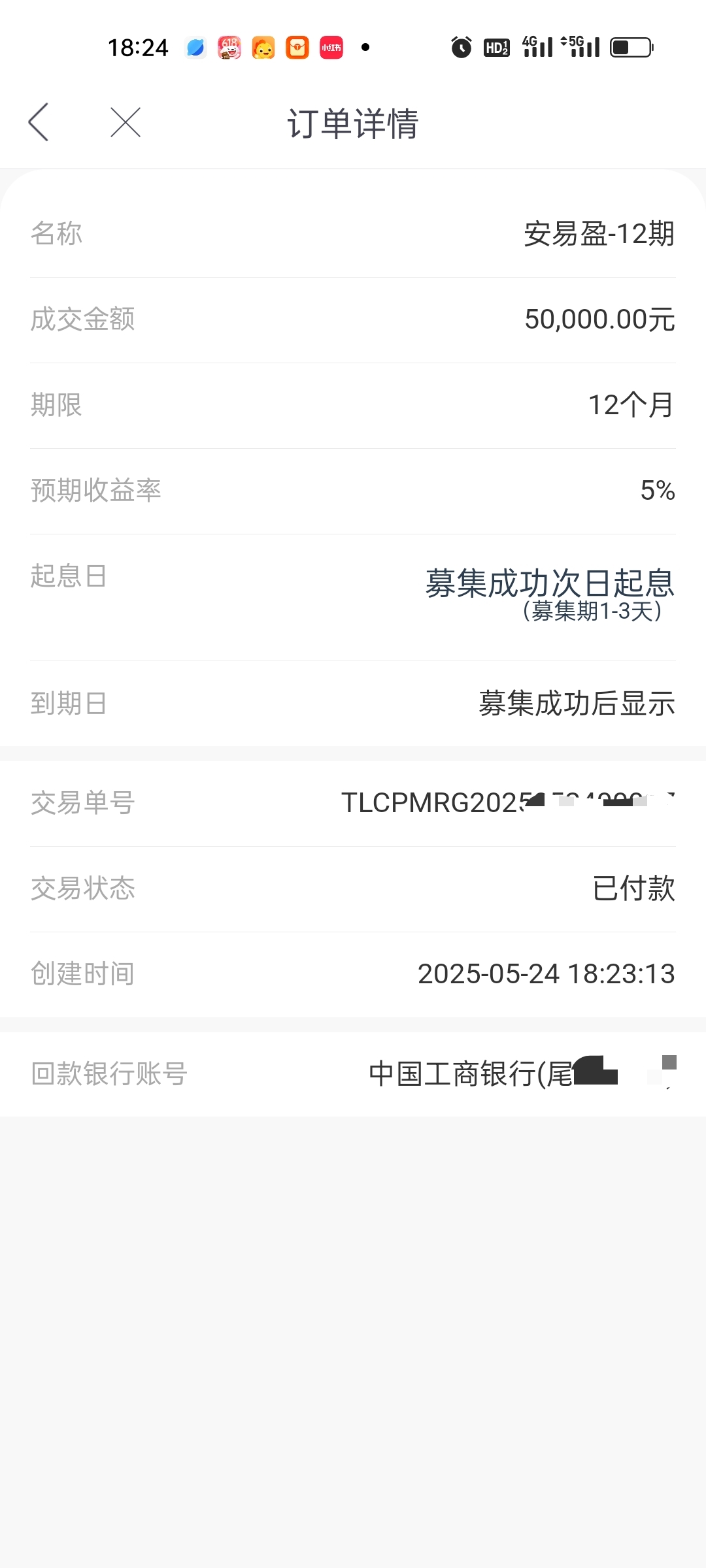Go back using the header arrow
The height and width of the screenshot is (1568, 706).
39,122
